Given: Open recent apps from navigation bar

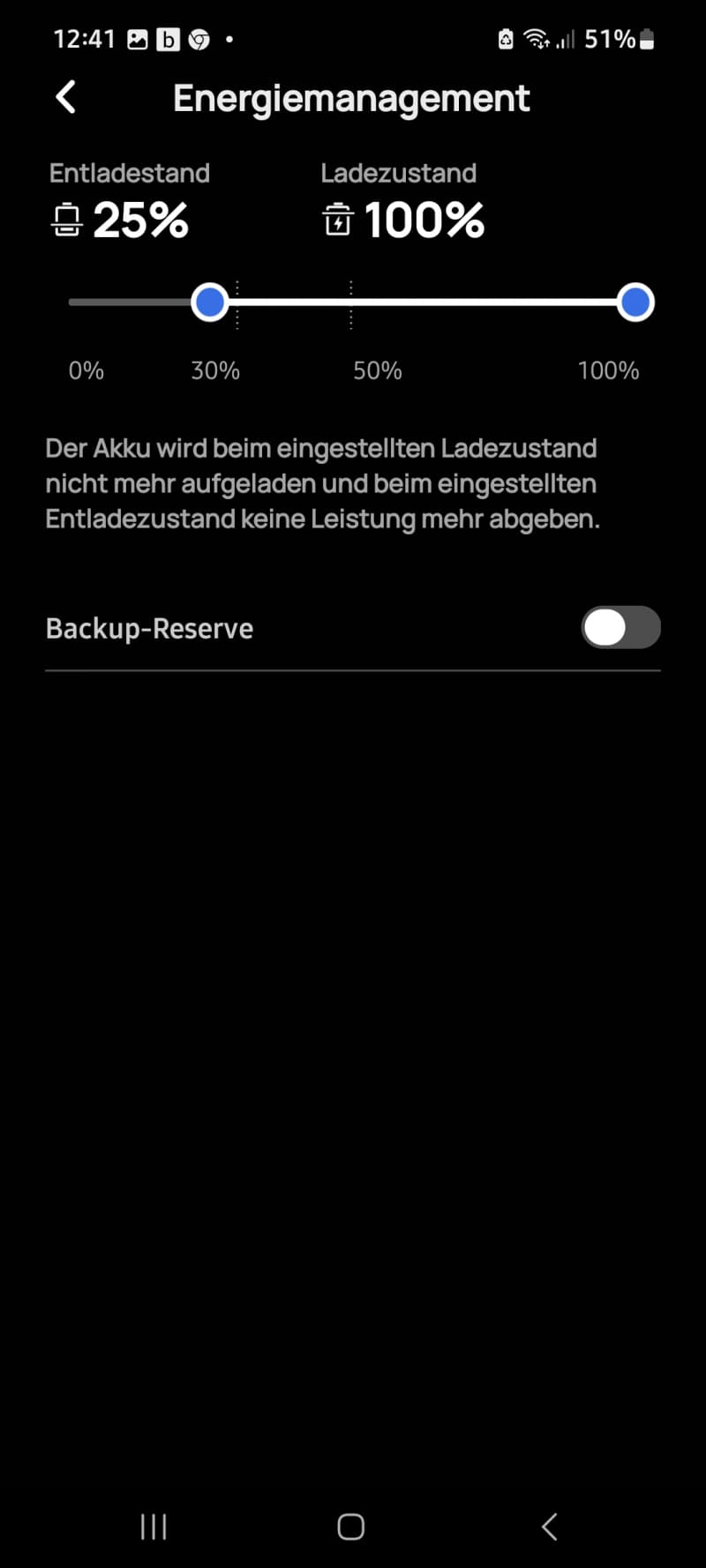Looking at the screenshot, I should [154, 1527].
